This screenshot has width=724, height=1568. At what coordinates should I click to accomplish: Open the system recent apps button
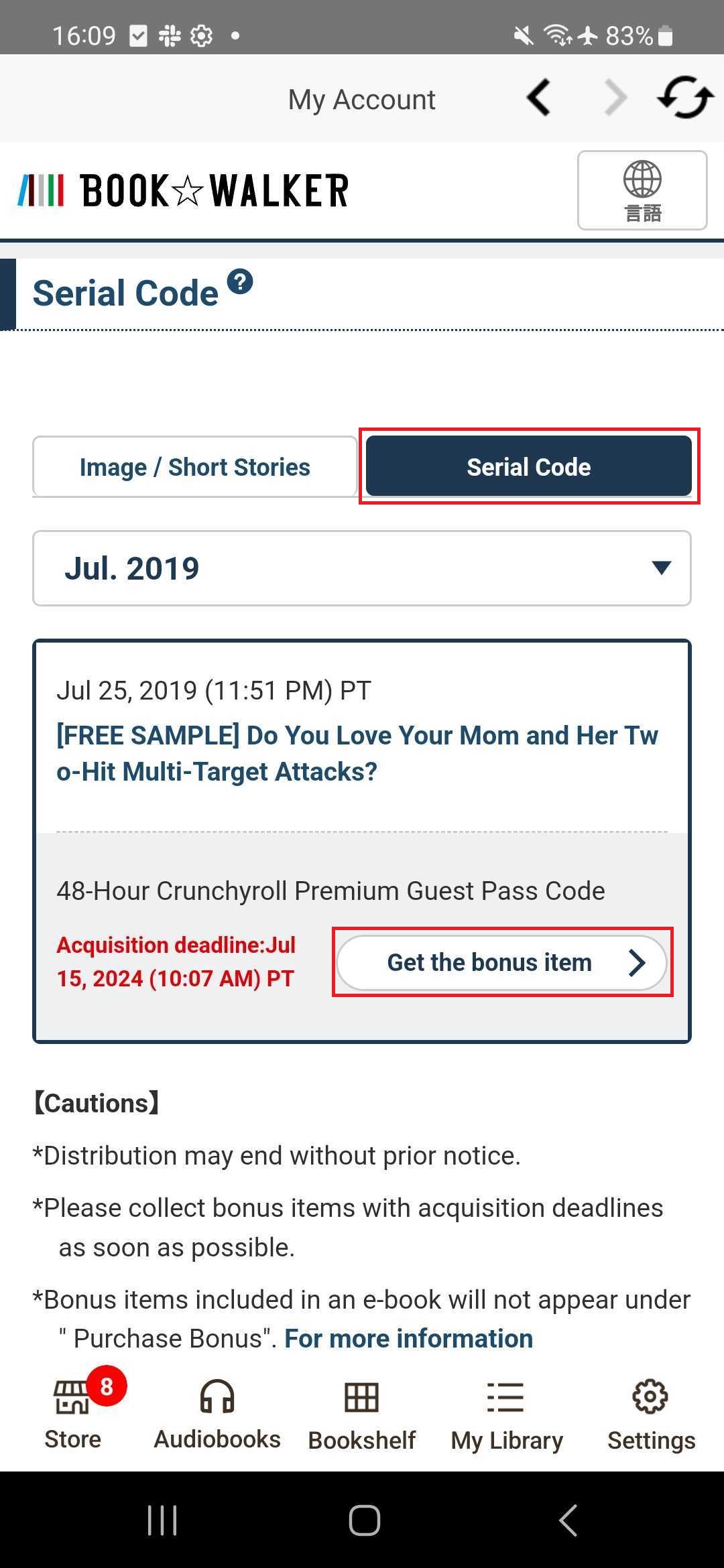[x=162, y=1520]
